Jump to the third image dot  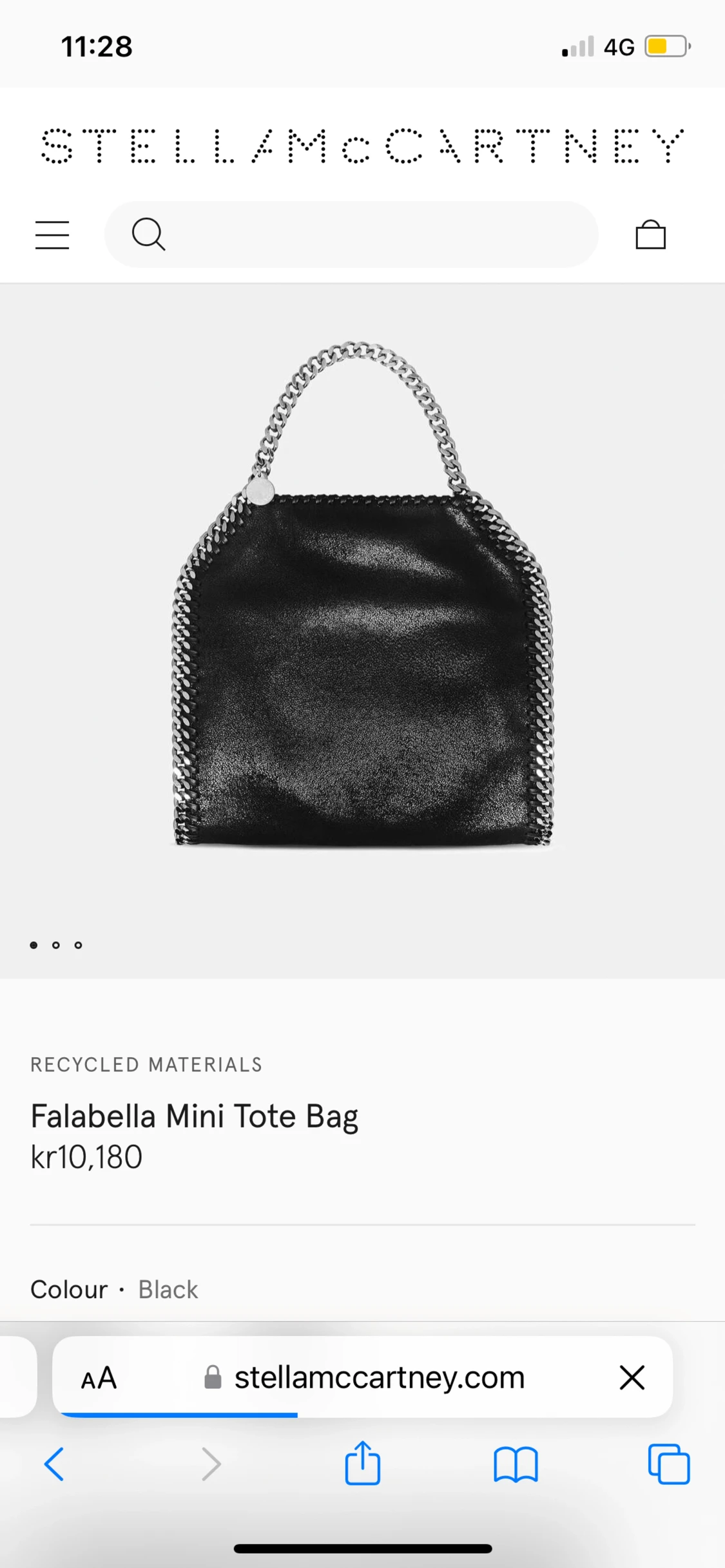tap(78, 945)
